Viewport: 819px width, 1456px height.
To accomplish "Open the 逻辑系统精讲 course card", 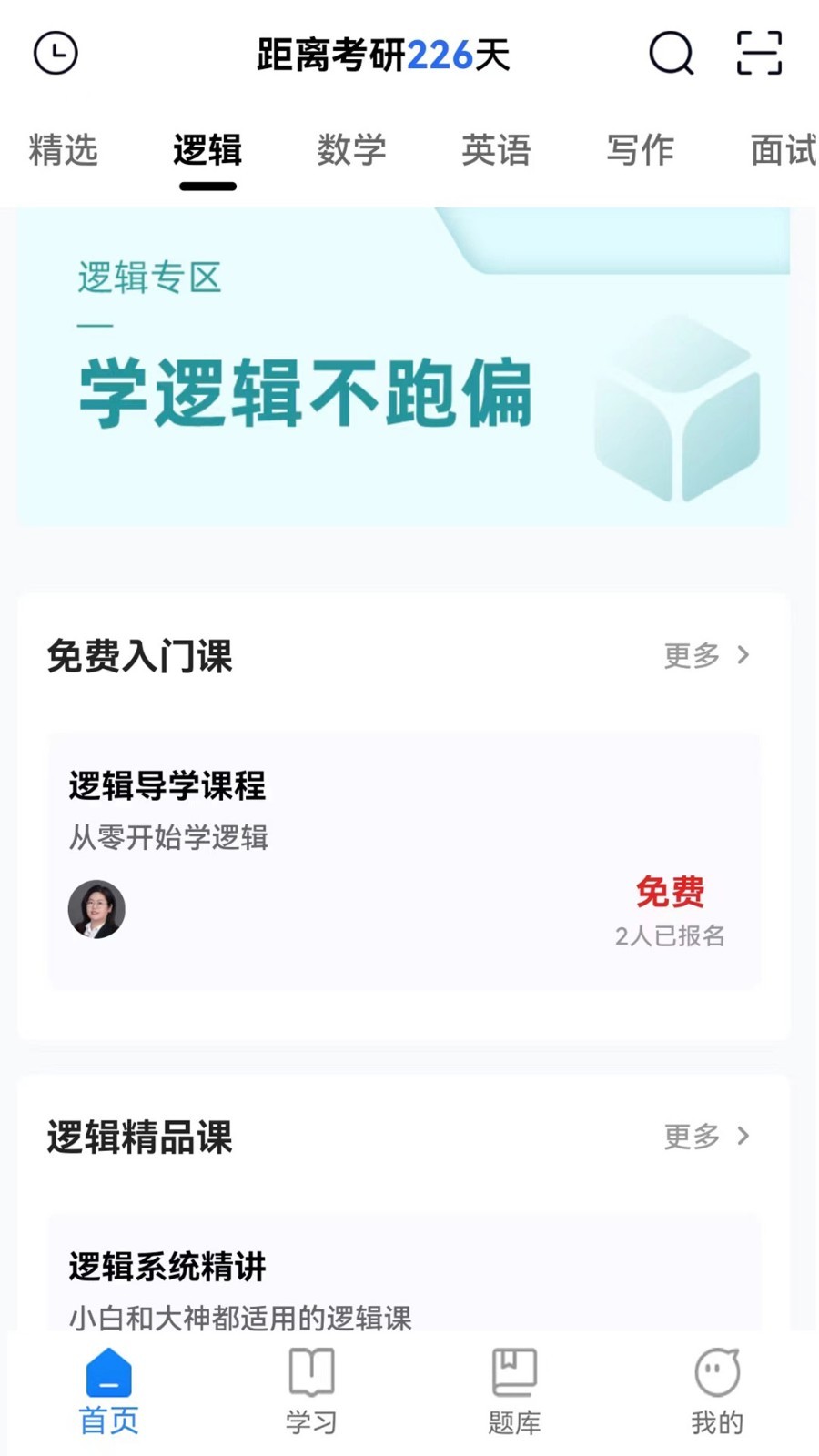I will tap(403, 1272).
